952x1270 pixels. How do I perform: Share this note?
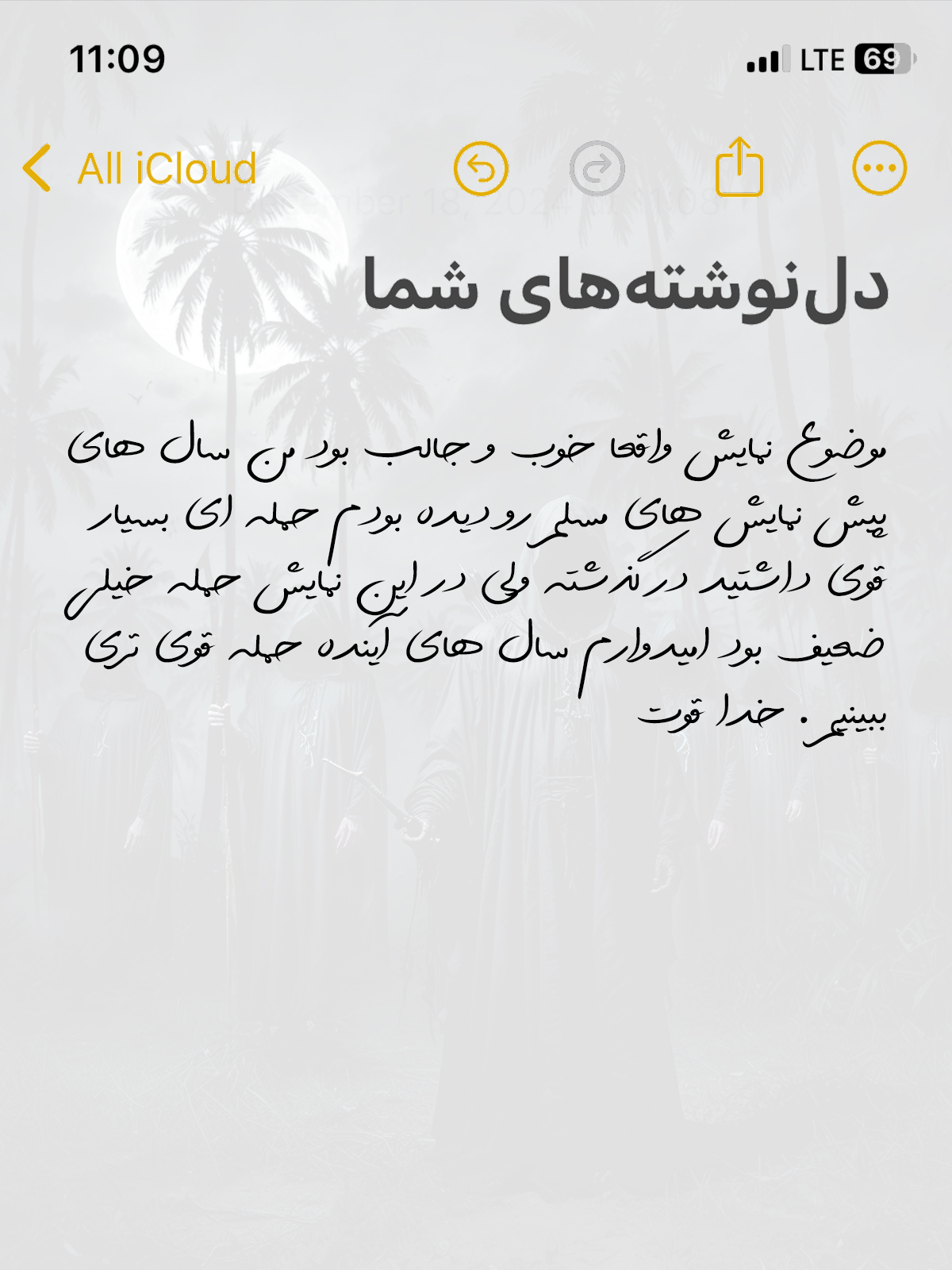[x=739, y=167]
